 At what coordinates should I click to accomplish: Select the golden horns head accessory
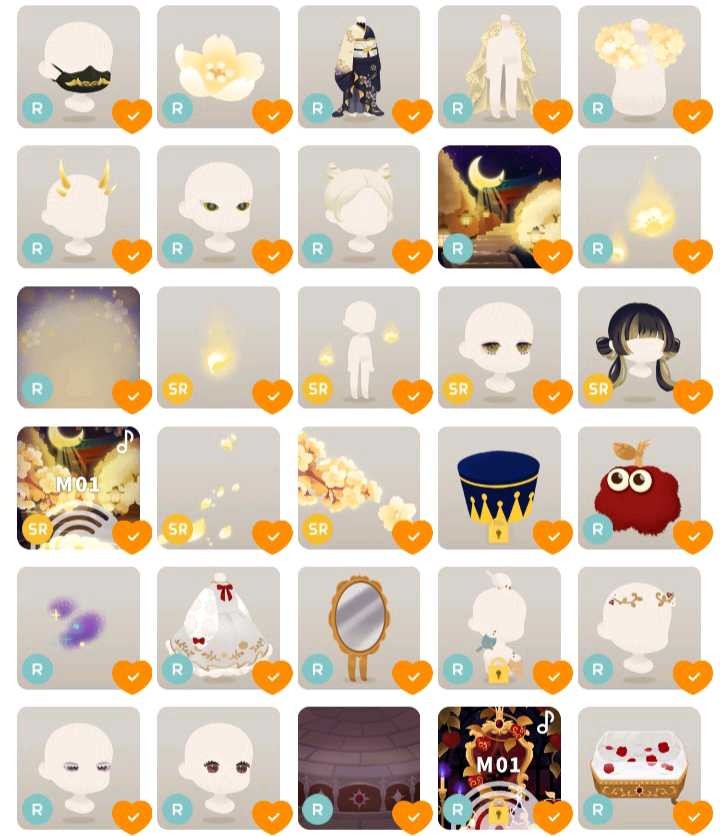pyautogui.click(x=78, y=207)
